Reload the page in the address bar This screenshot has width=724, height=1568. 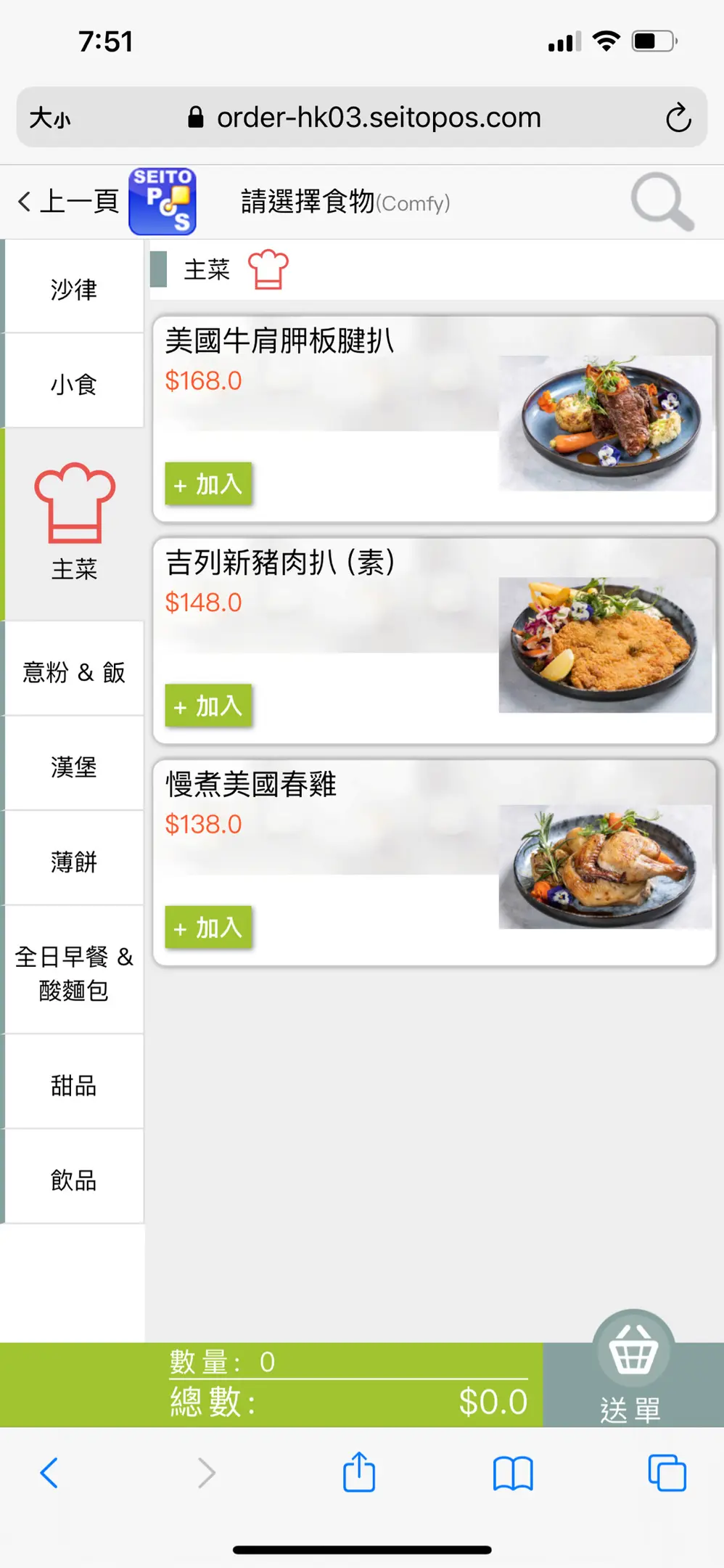click(x=678, y=118)
